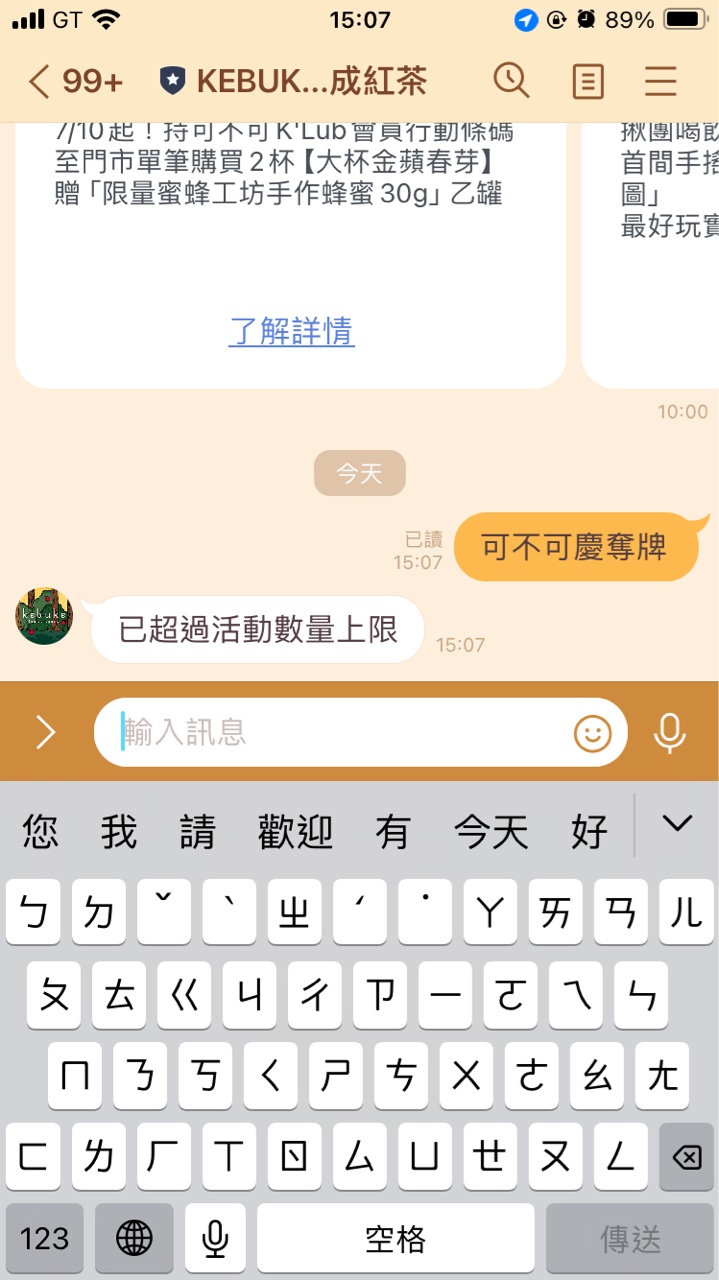Tap the 空格 space key
The width and height of the screenshot is (719, 1280).
click(x=395, y=1239)
